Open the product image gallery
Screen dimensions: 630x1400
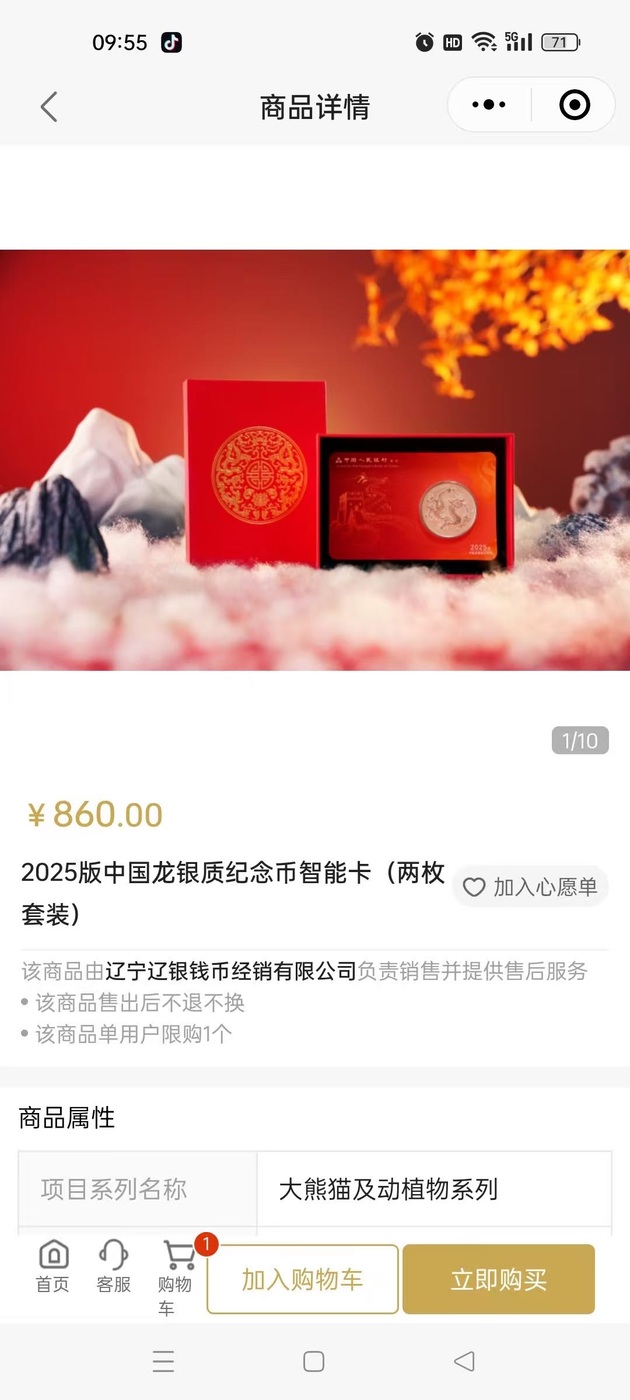(x=315, y=460)
